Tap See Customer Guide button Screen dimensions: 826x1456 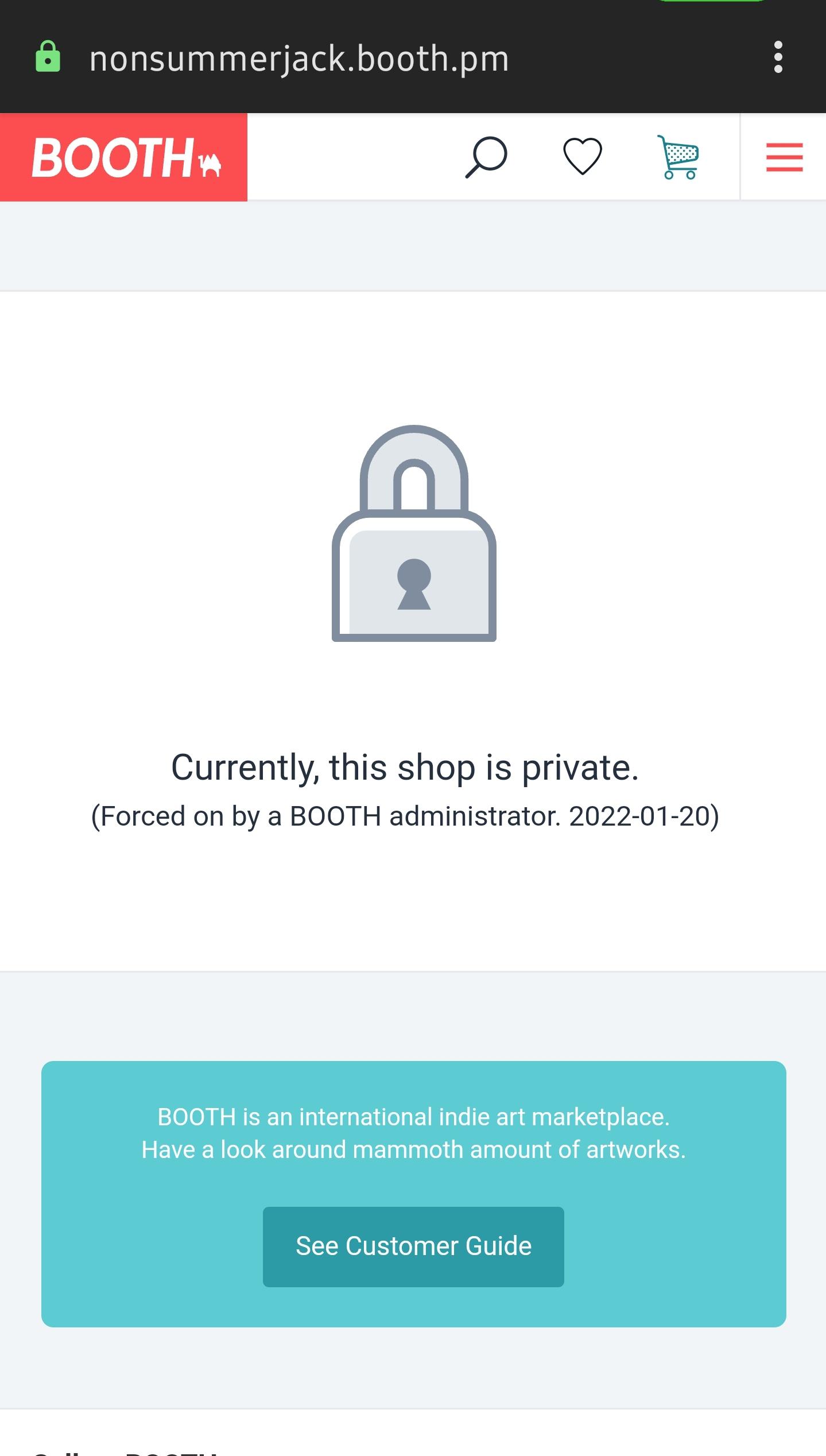(x=413, y=1246)
